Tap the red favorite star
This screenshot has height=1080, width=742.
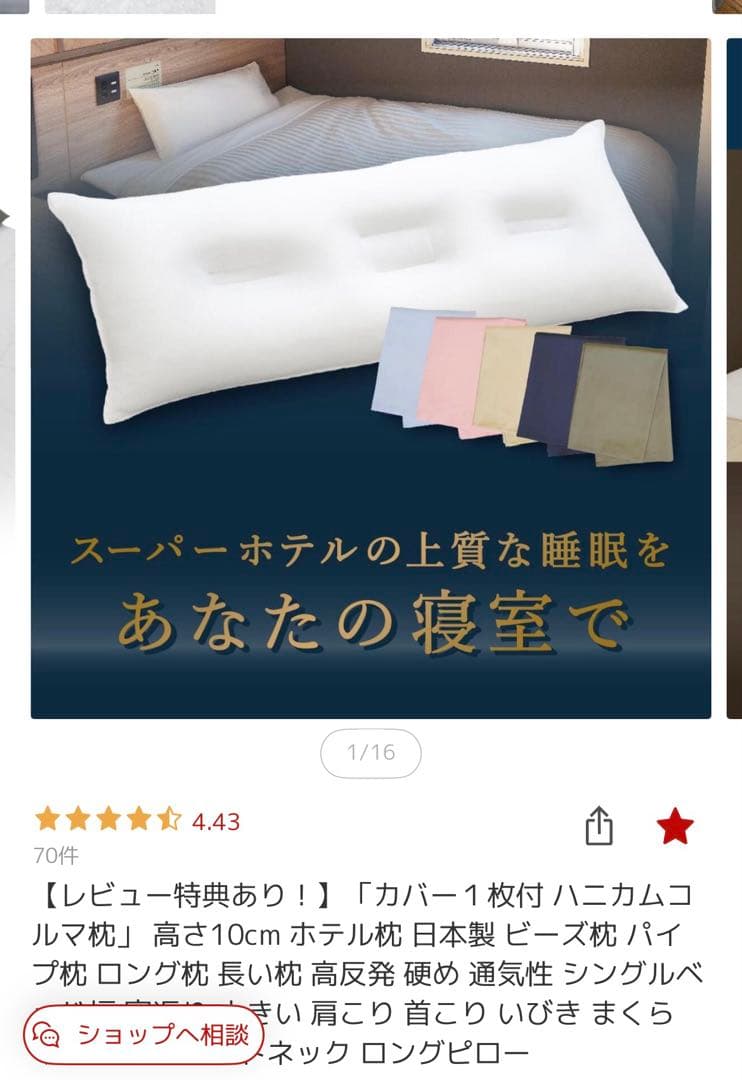point(675,827)
